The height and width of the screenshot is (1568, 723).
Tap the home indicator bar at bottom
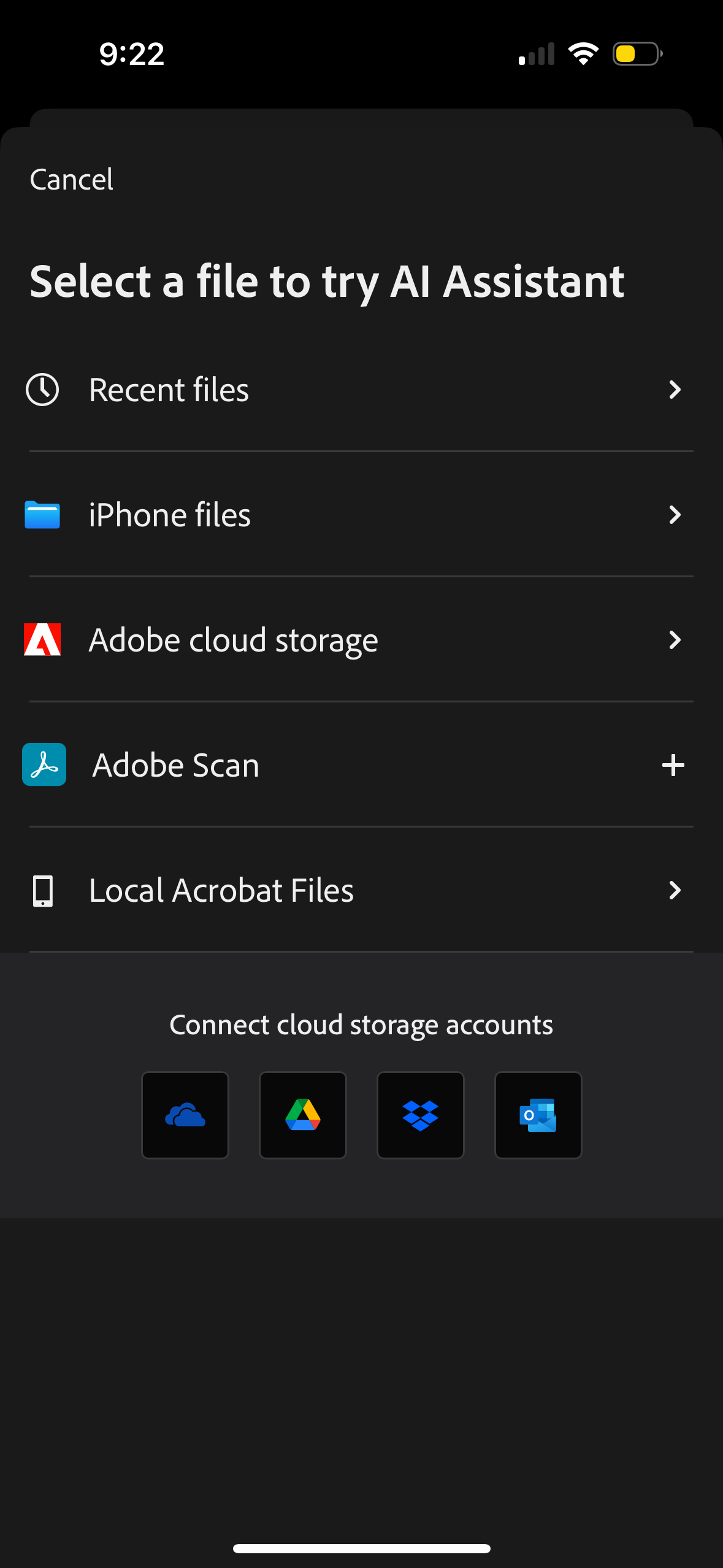(x=361, y=1548)
